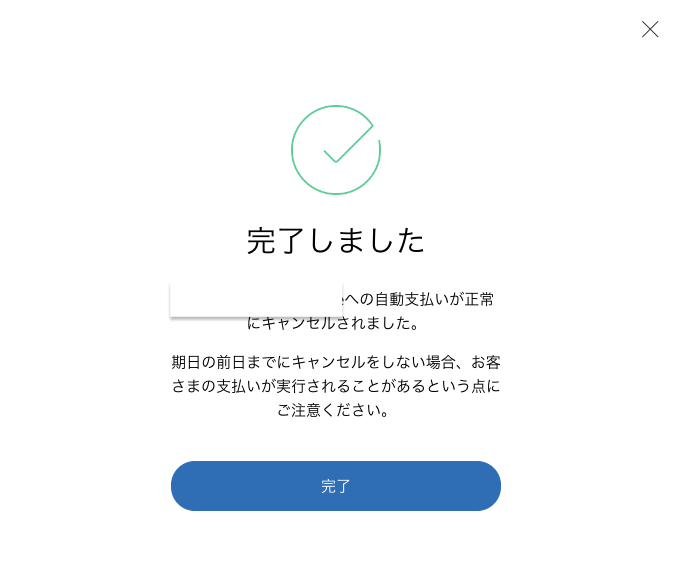Close the completion dialog with X
This screenshot has height=584, width=682.
click(650, 30)
